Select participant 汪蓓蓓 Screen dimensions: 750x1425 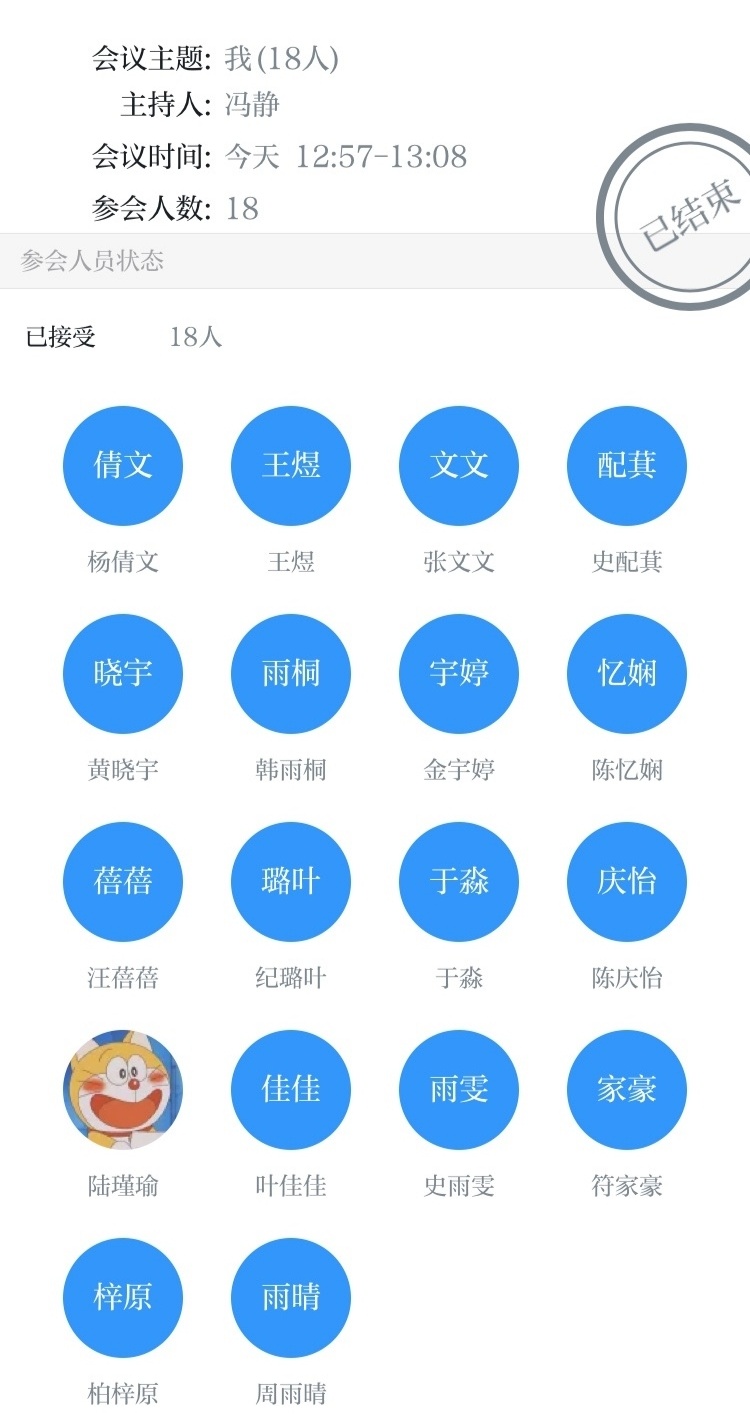(123, 882)
